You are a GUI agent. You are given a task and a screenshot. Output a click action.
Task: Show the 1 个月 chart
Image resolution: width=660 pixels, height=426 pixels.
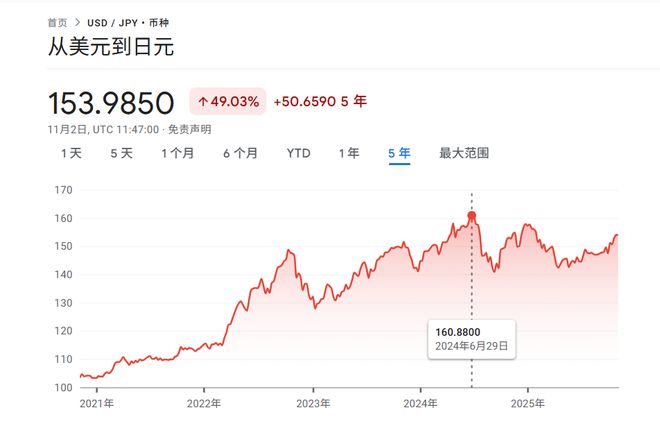(178, 153)
